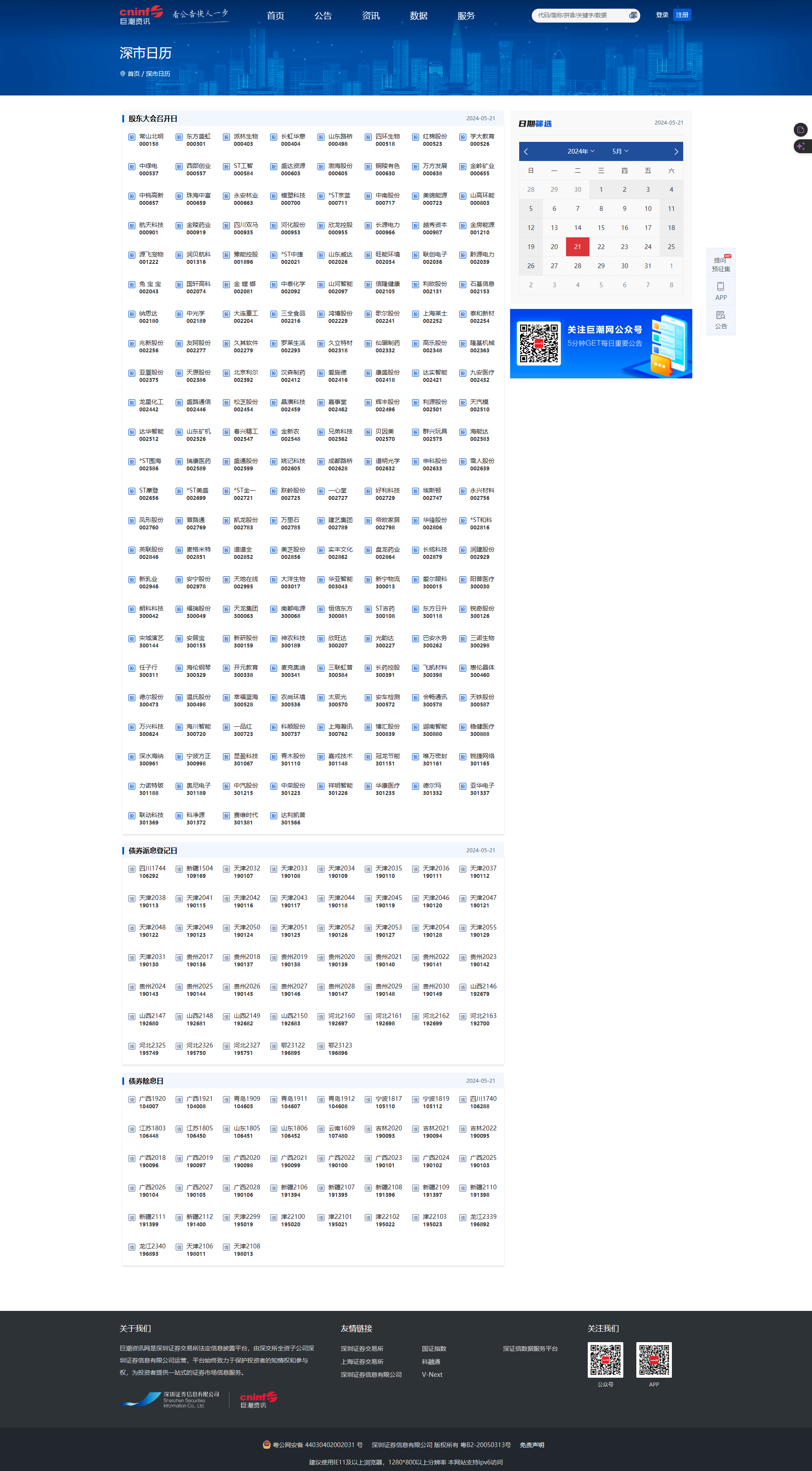Image resolution: width=812 pixels, height=1471 pixels.
Task: Open the 公告 navigation menu
Action: [323, 16]
